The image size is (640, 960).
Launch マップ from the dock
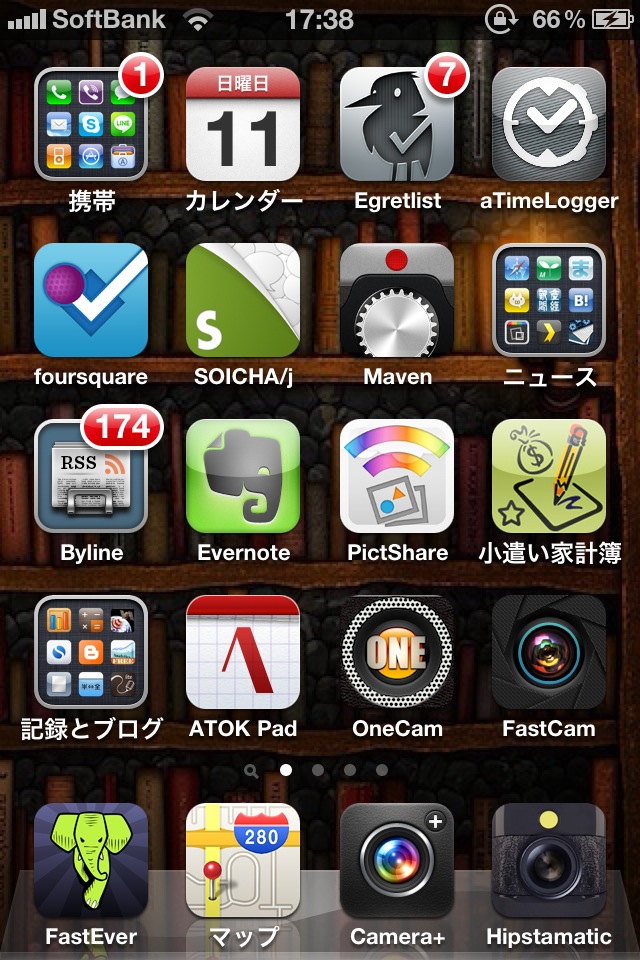tap(243, 860)
